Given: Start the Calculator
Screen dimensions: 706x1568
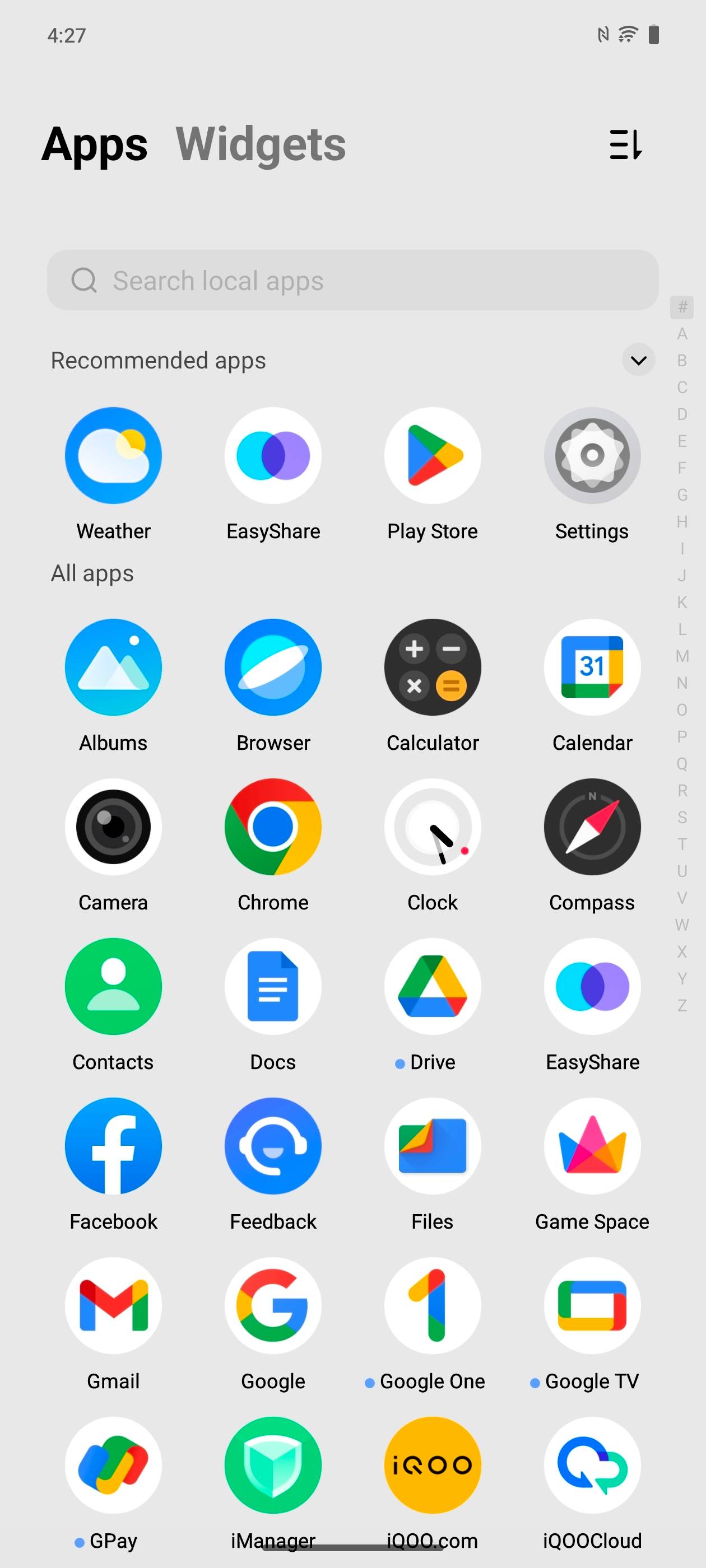Looking at the screenshot, I should (x=433, y=667).
